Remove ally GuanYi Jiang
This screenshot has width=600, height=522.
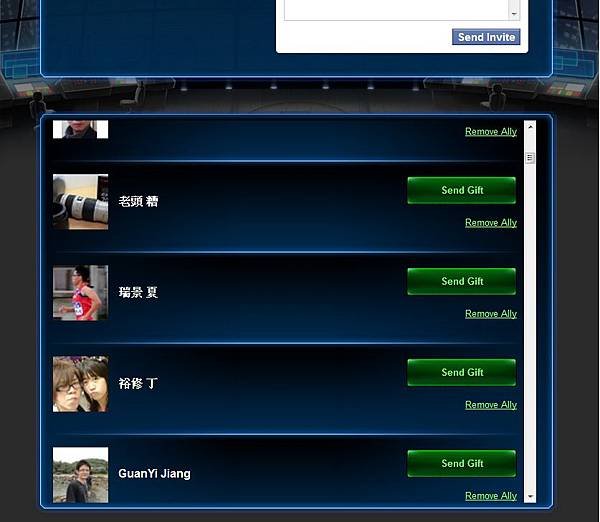(490, 496)
